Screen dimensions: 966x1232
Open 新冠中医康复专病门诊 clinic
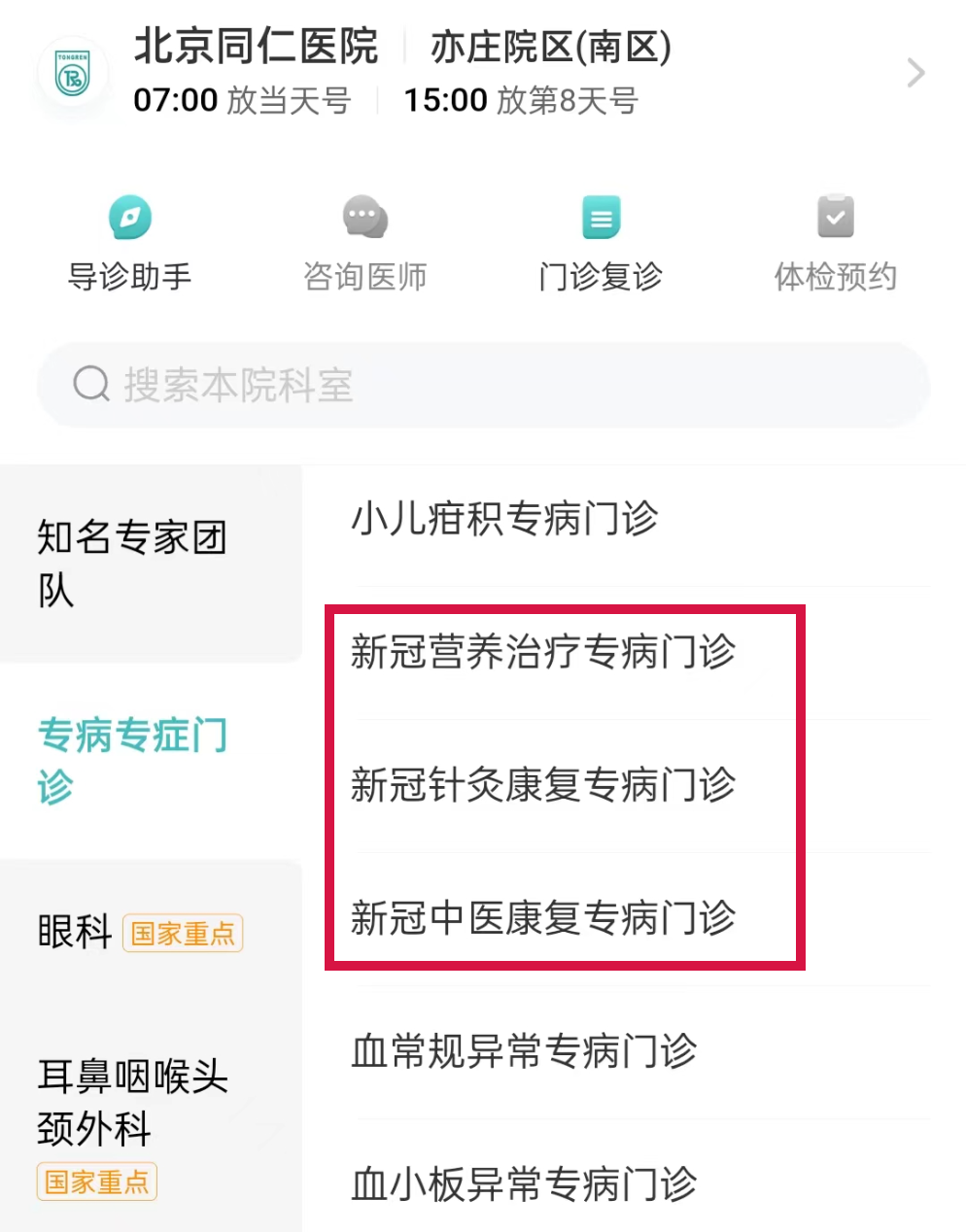543,918
